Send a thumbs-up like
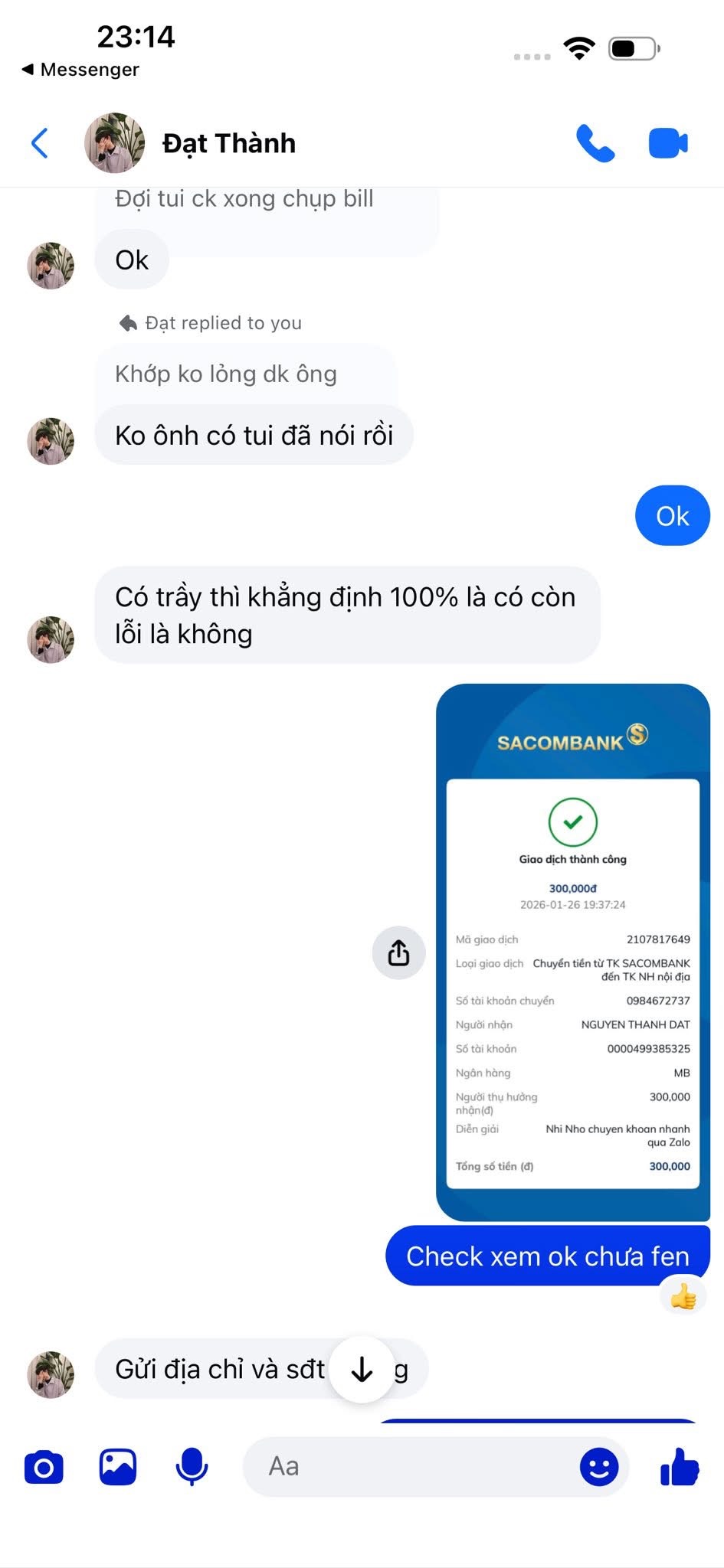This screenshot has width=724, height=1568. 679,1467
